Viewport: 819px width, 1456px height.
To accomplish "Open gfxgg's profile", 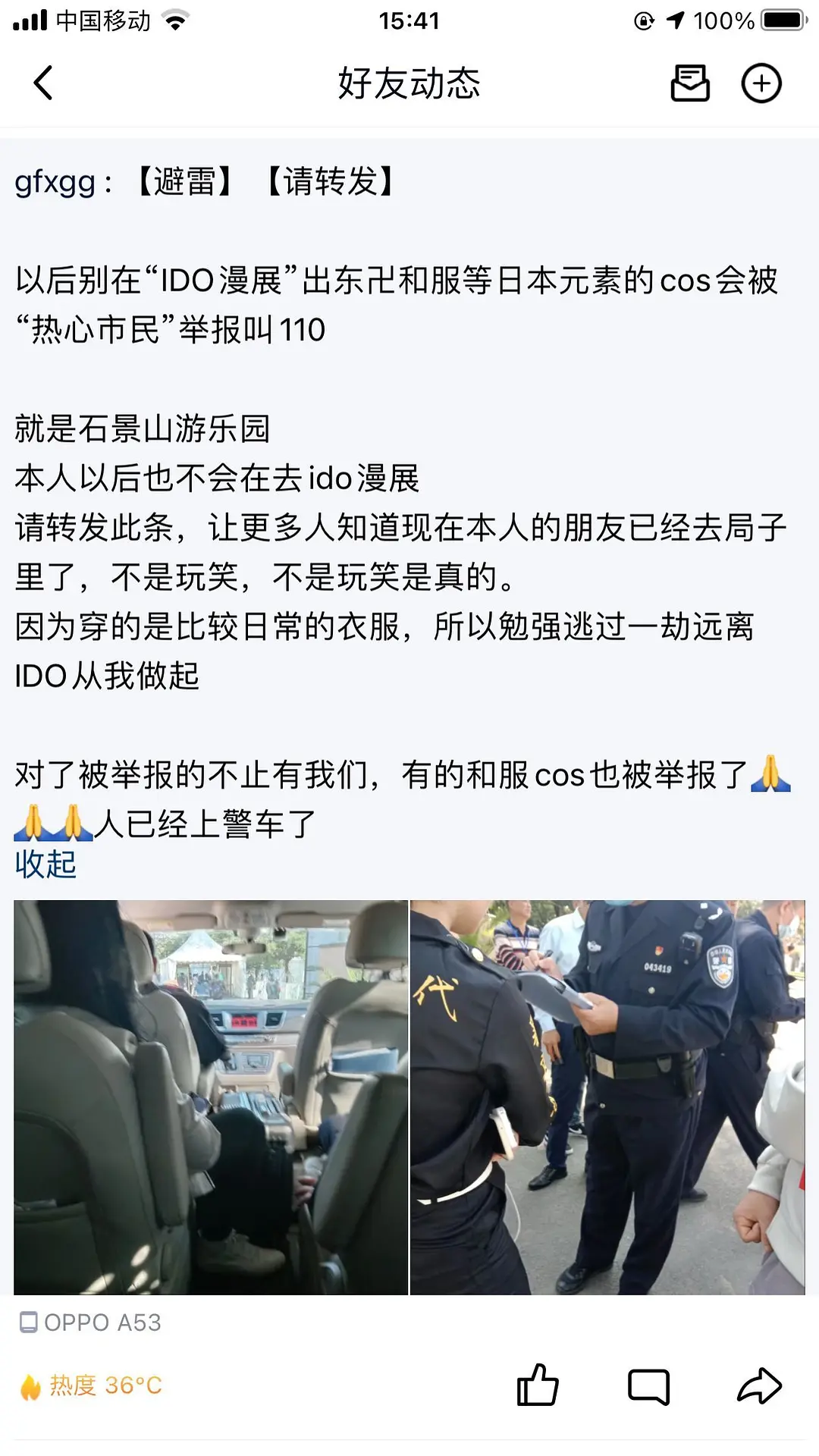I will pyautogui.click(x=55, y=183).
